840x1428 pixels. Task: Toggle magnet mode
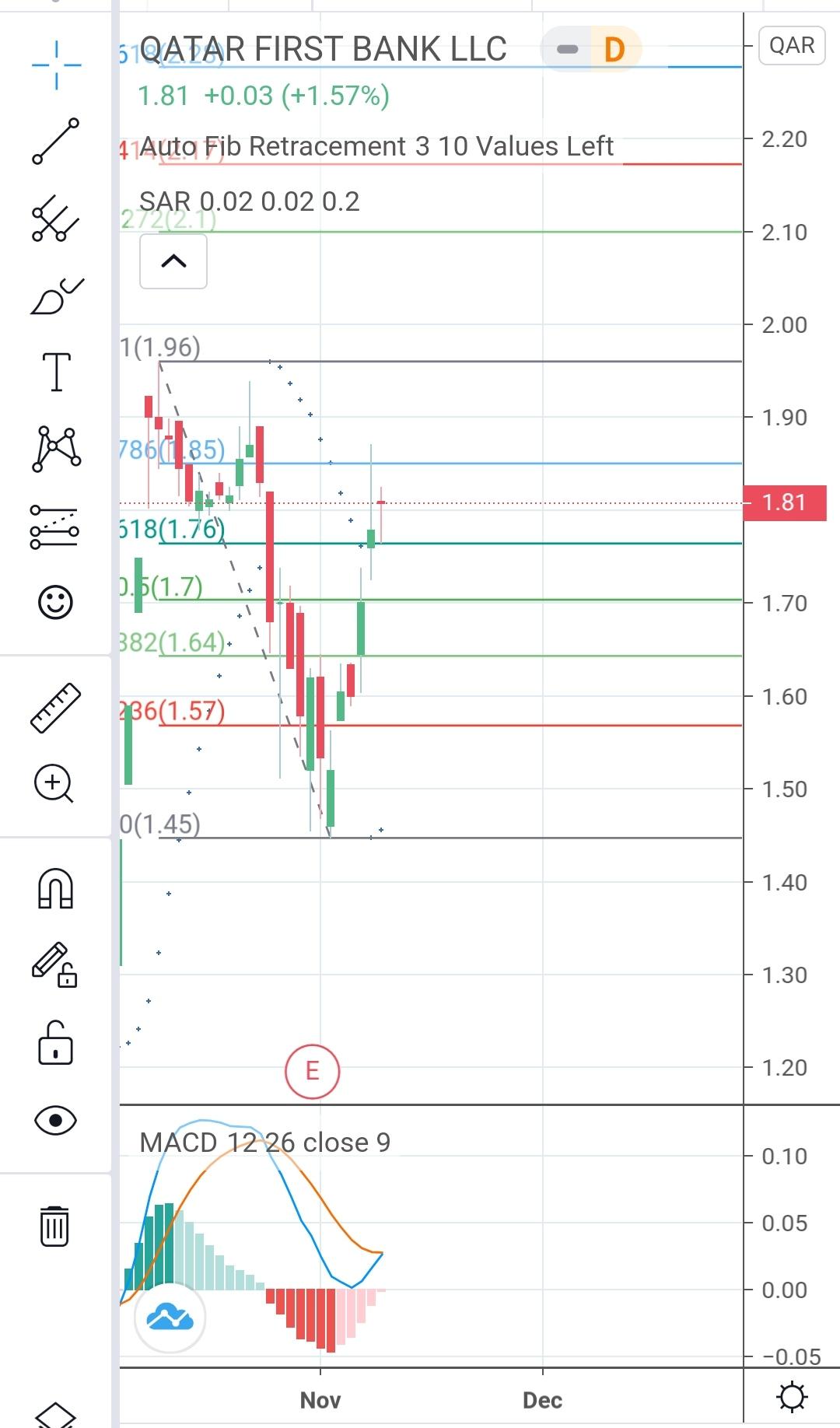click(55, 889)
